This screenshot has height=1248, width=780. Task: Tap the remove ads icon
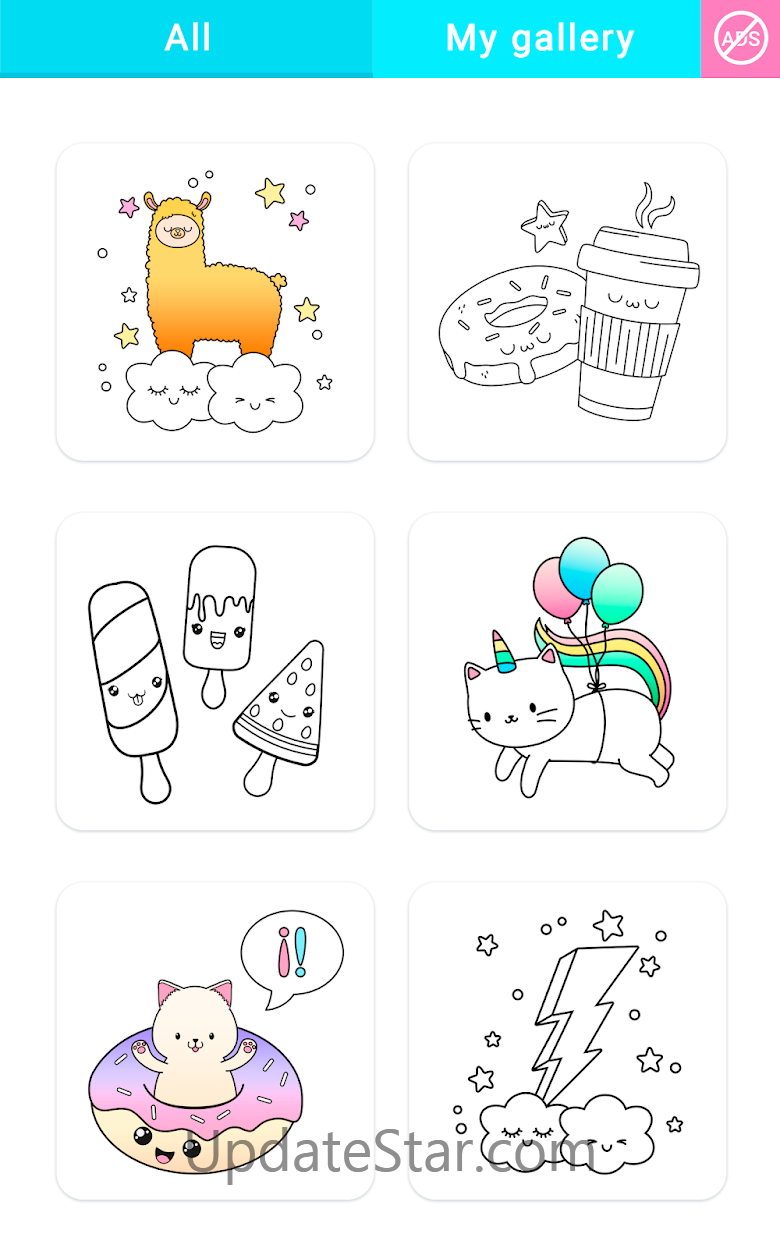point(741,38)
